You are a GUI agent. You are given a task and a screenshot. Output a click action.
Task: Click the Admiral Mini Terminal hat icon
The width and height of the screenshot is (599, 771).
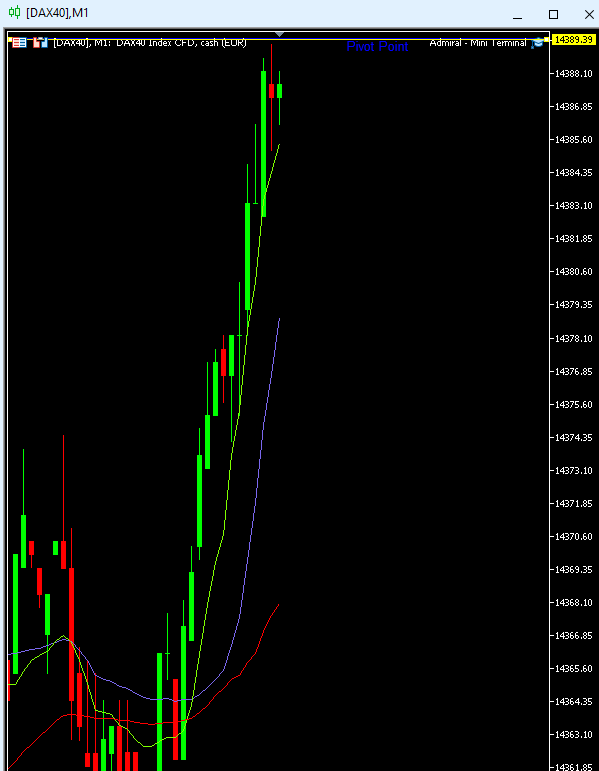[x=537, y=43]
